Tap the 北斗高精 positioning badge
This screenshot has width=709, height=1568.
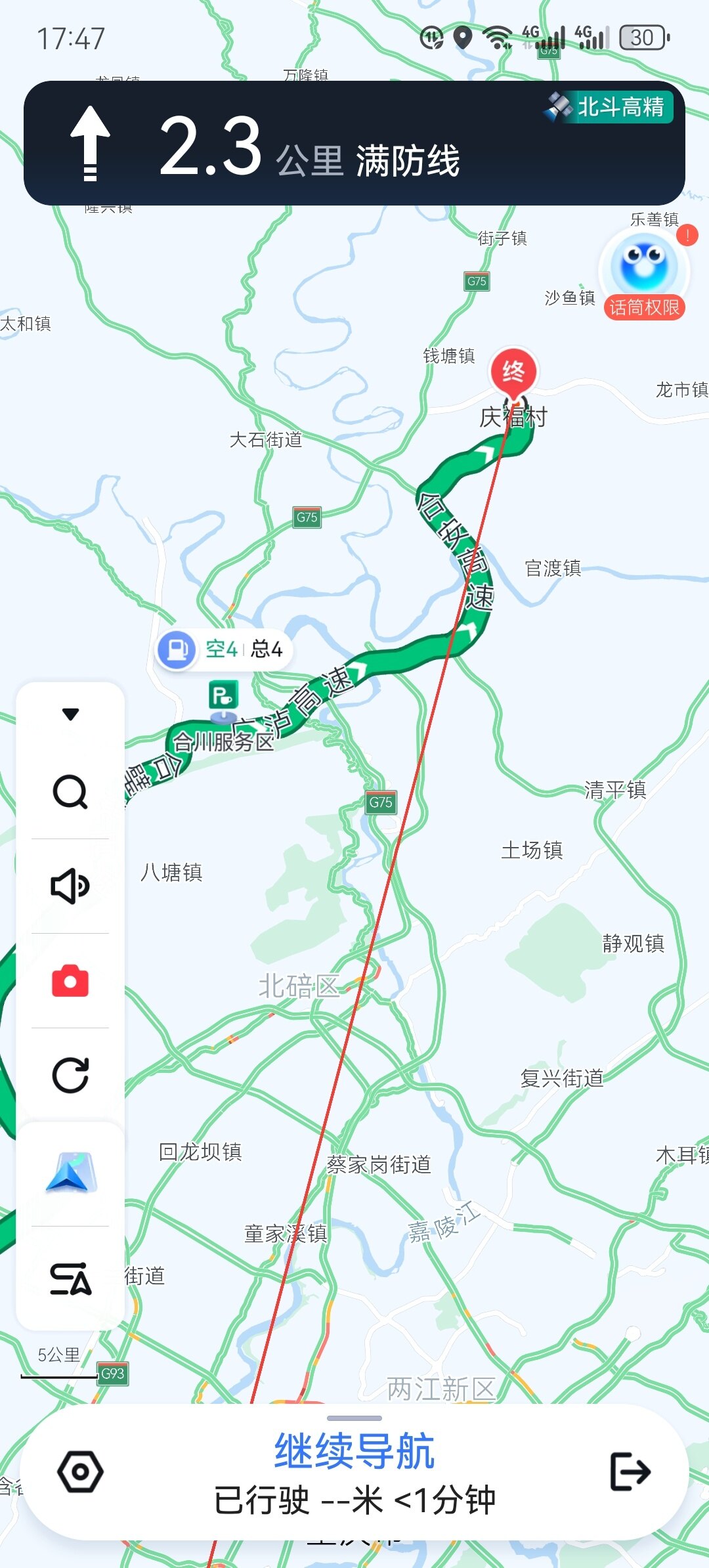click(x=609, y=107)
